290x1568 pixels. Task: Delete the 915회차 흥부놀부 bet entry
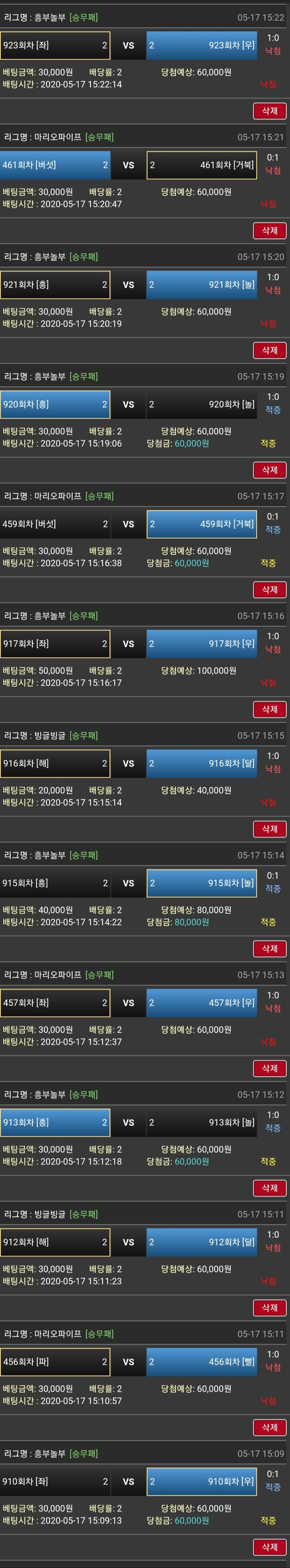click(x=269, y=948)
